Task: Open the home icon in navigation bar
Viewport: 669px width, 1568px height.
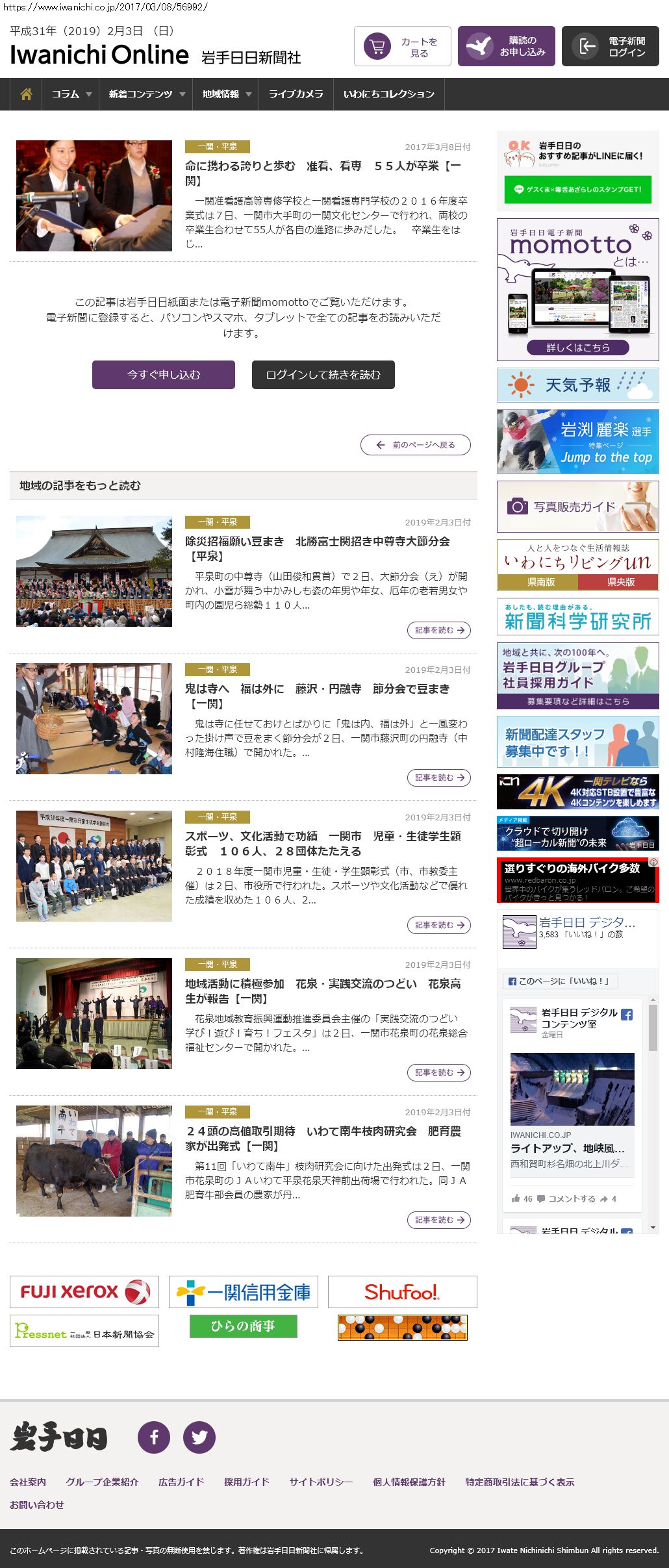Action: pos(26,94)
